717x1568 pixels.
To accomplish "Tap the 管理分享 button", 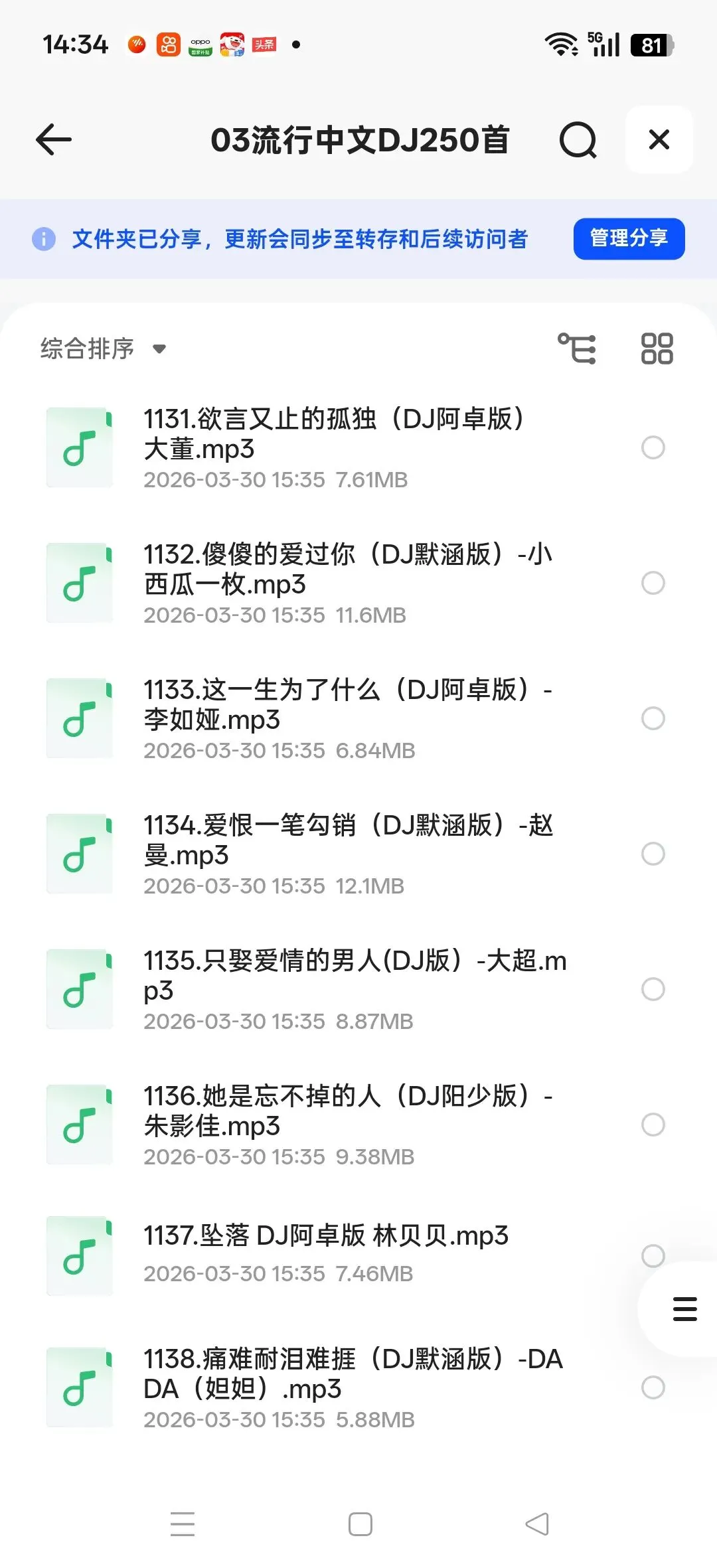I will point(629,238).
